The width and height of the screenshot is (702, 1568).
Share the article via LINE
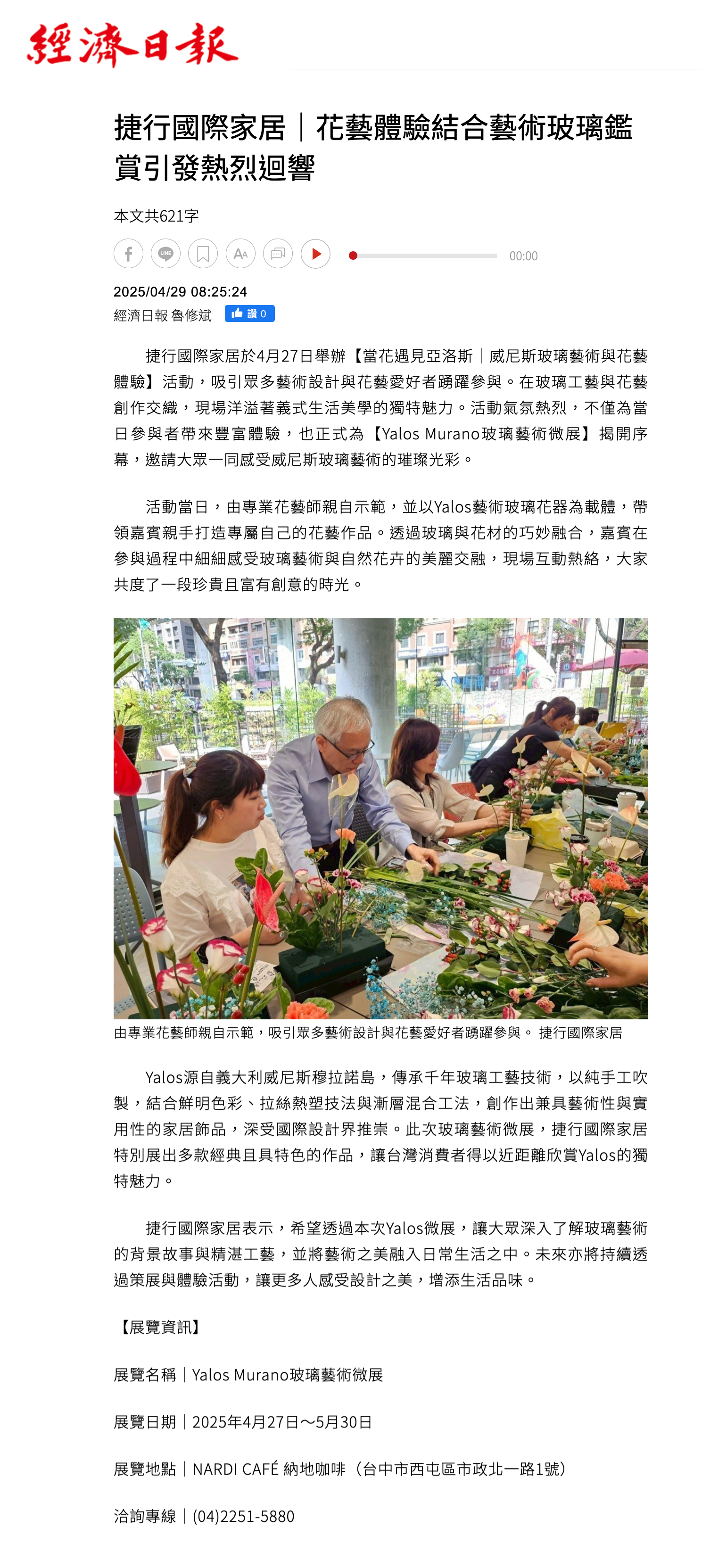165,254
